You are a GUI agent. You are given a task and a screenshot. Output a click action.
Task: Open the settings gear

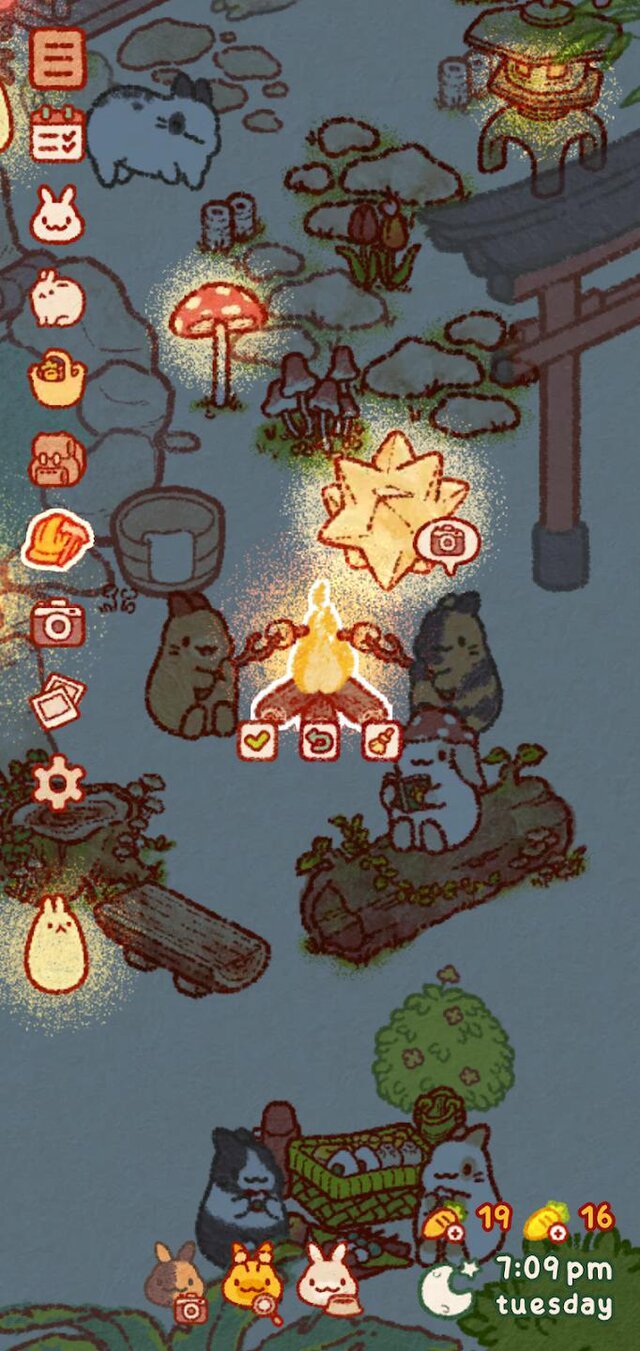(x=57, y=783)
